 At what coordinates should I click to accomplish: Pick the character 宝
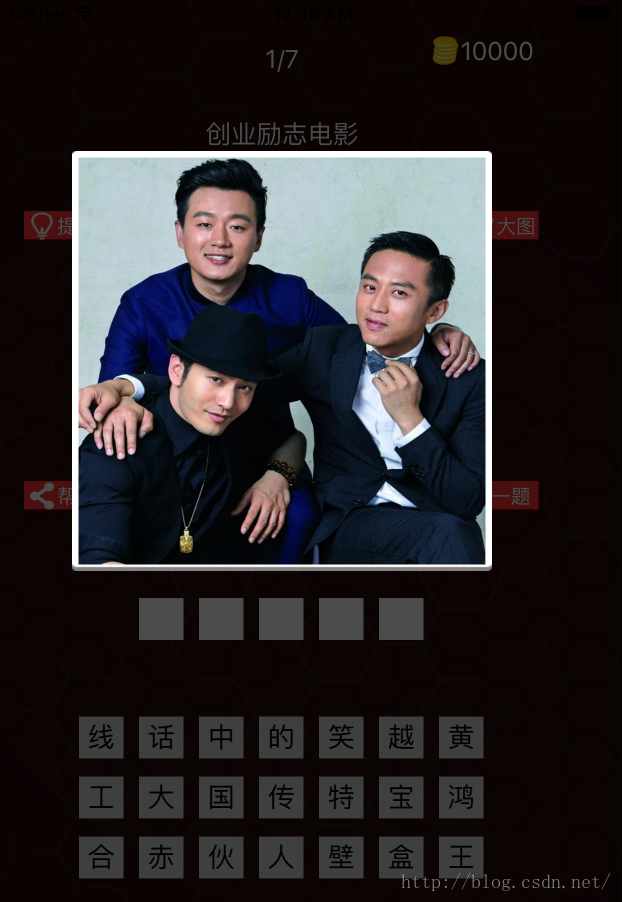401,797
